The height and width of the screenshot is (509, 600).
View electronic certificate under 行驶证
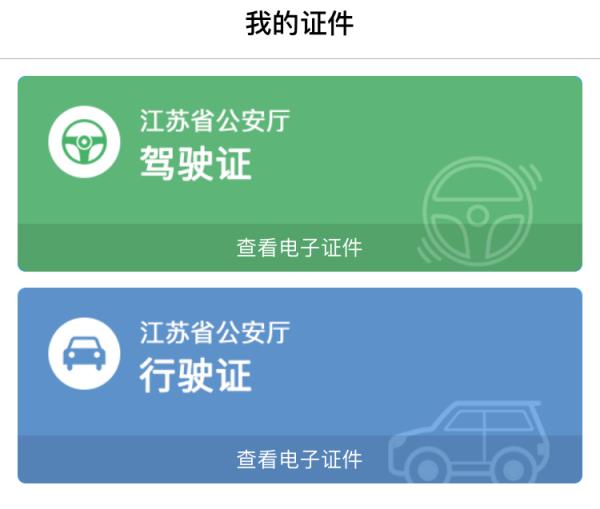[299, 460]
